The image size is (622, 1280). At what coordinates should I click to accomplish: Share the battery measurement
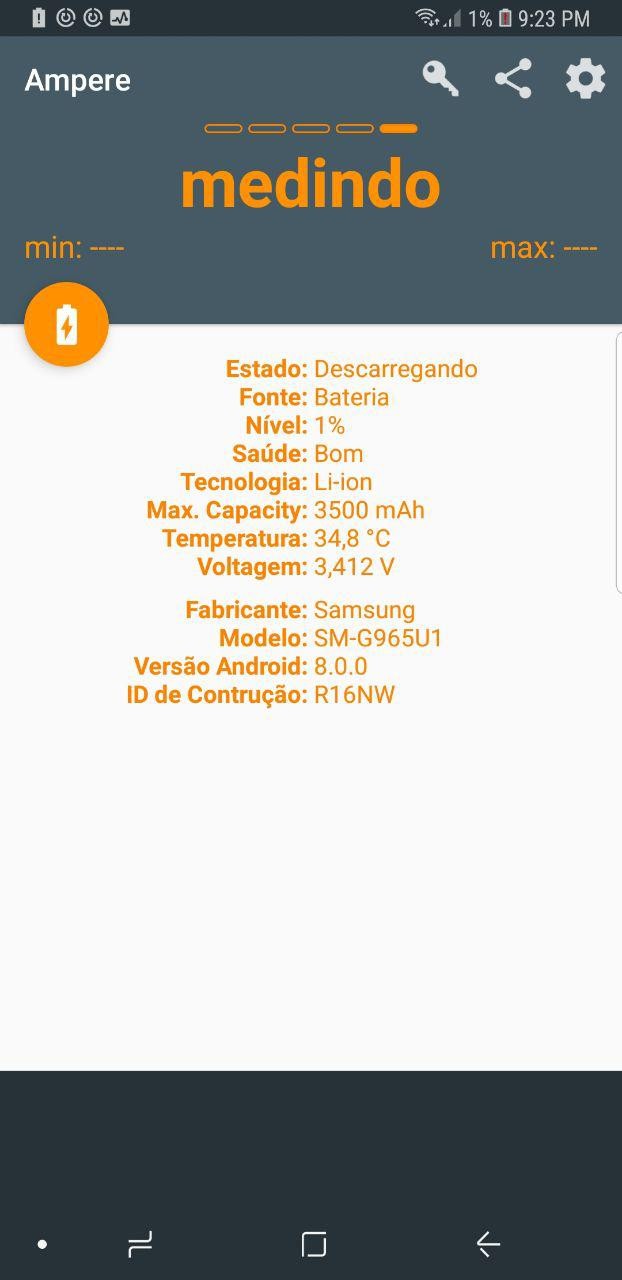(x=513, y=79)
